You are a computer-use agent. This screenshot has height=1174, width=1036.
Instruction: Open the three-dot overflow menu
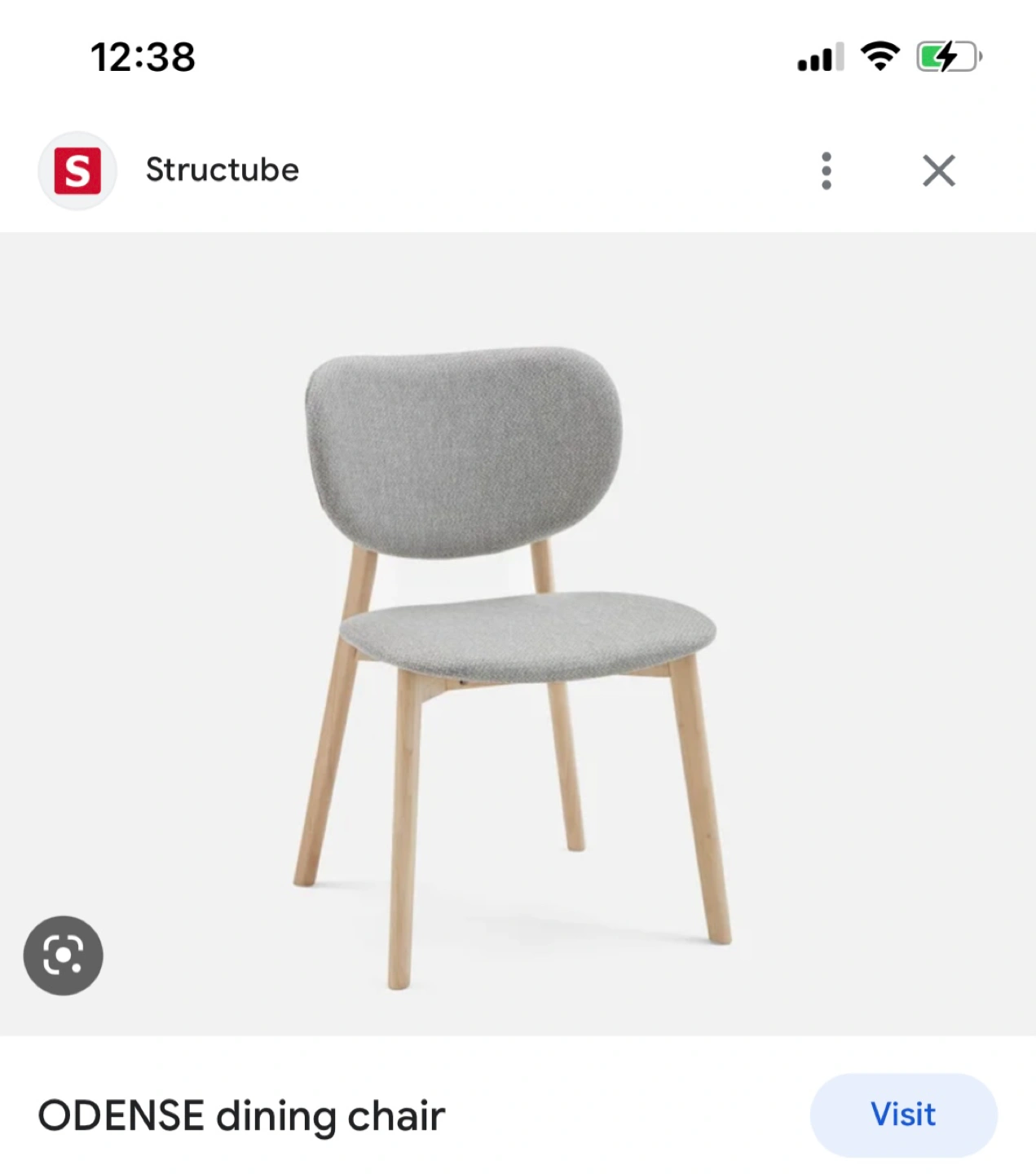tap(826, 171)
